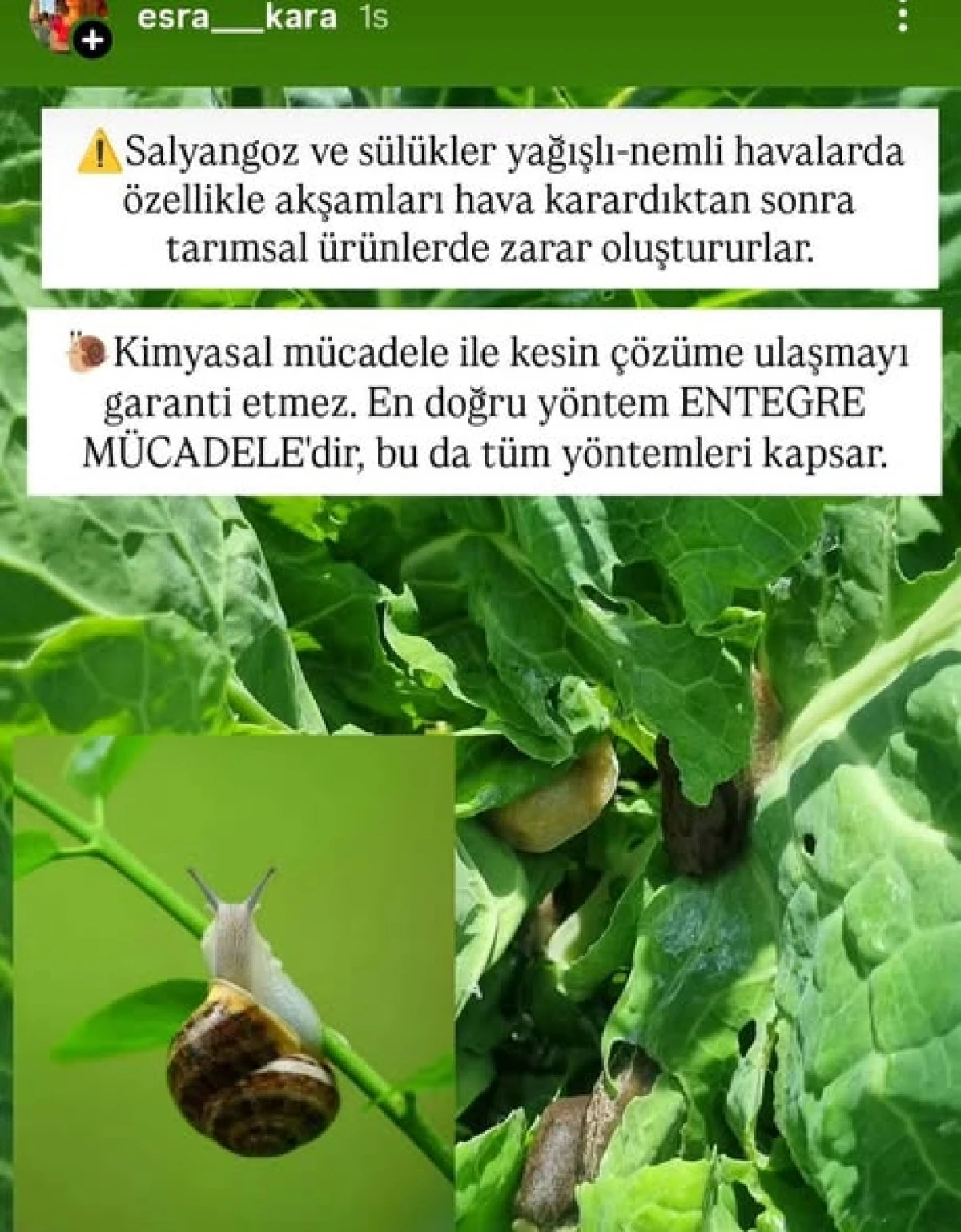This screenshot has height=1232, width=961.
Task: Tap the snail emoji before the text
Action: click(x=88, y=352)
